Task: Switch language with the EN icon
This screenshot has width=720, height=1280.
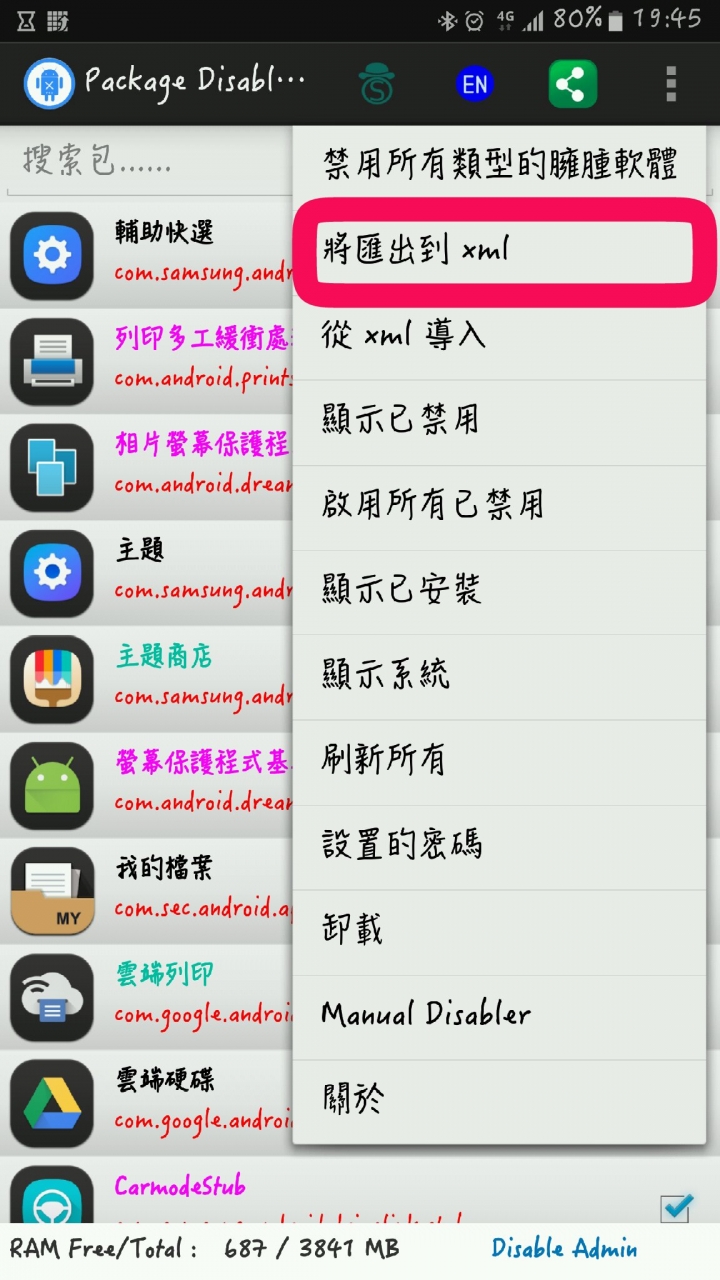Action: pyautogui.click(x=475, y=84)
